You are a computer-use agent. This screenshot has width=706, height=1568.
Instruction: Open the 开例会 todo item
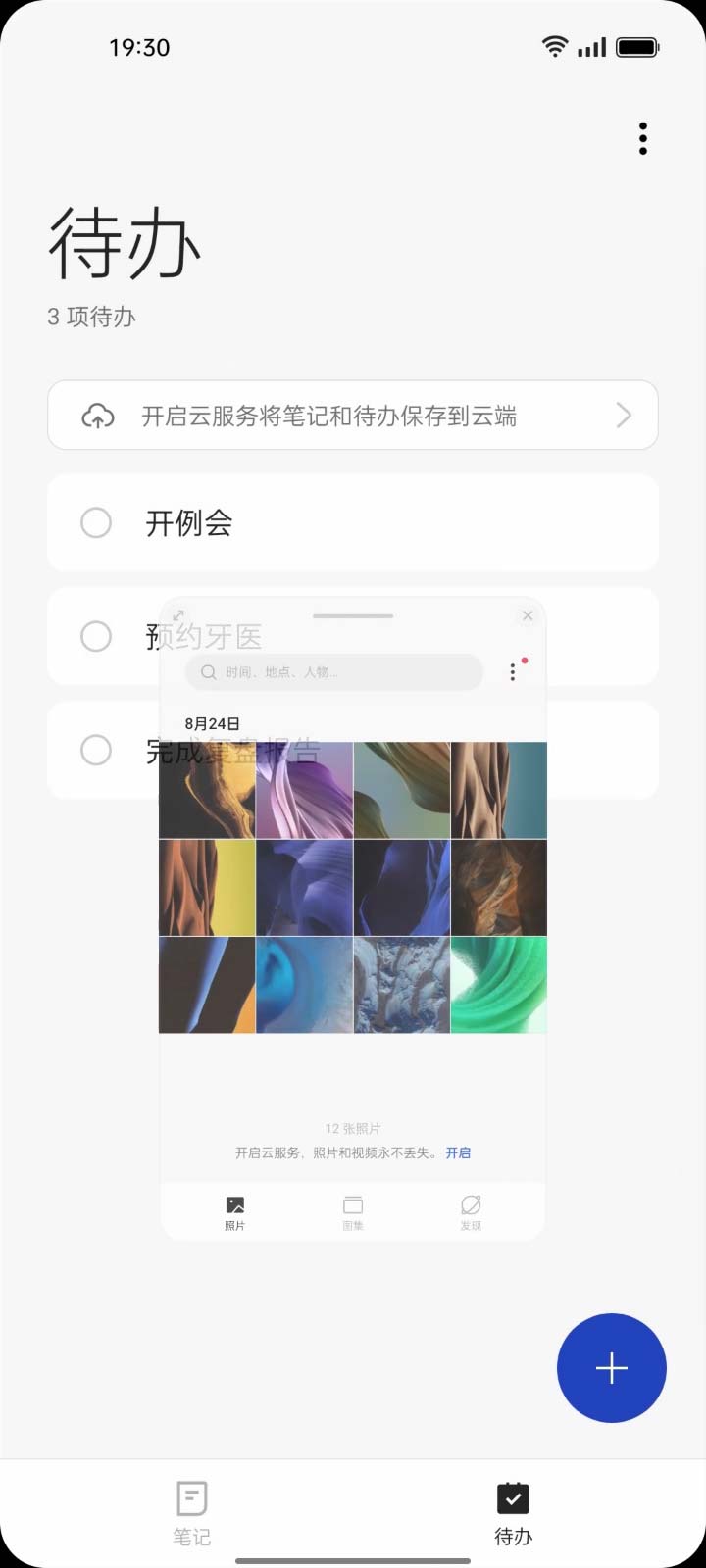point(392,523)
